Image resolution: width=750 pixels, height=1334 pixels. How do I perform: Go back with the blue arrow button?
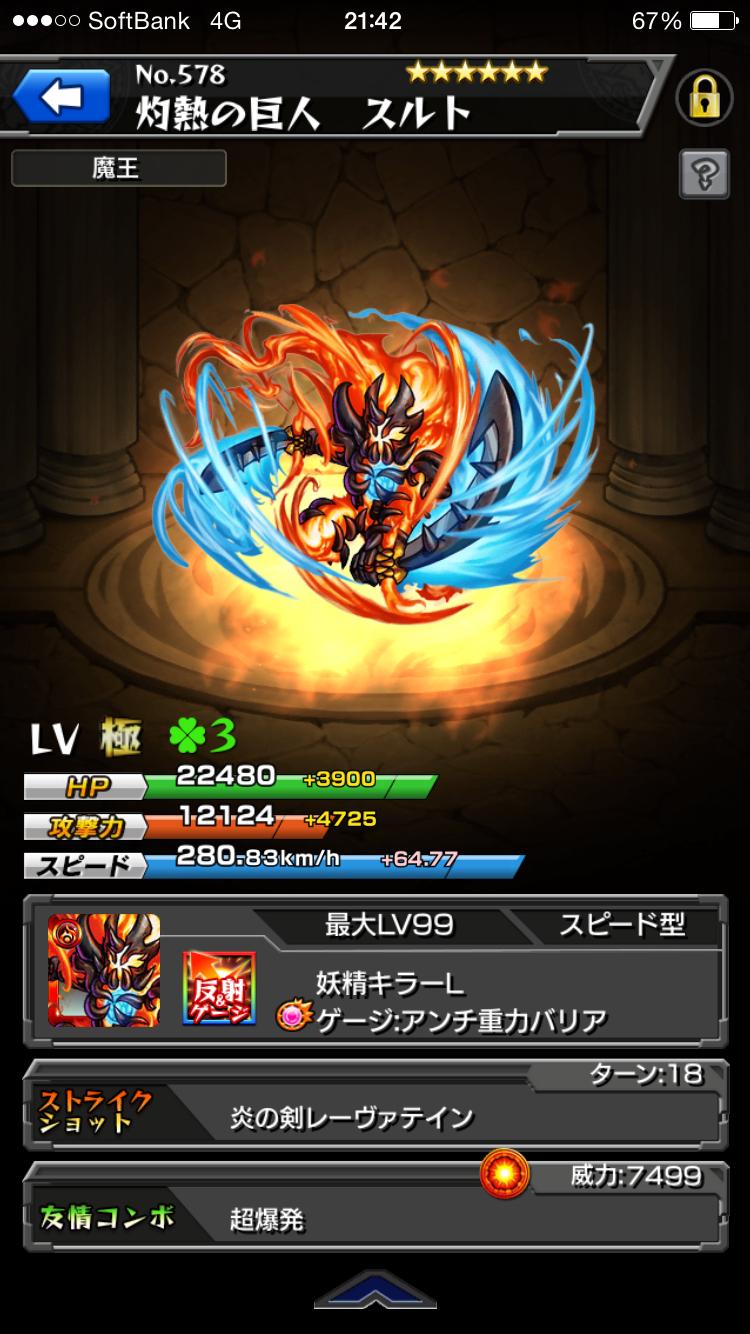(x=61, y=98)
